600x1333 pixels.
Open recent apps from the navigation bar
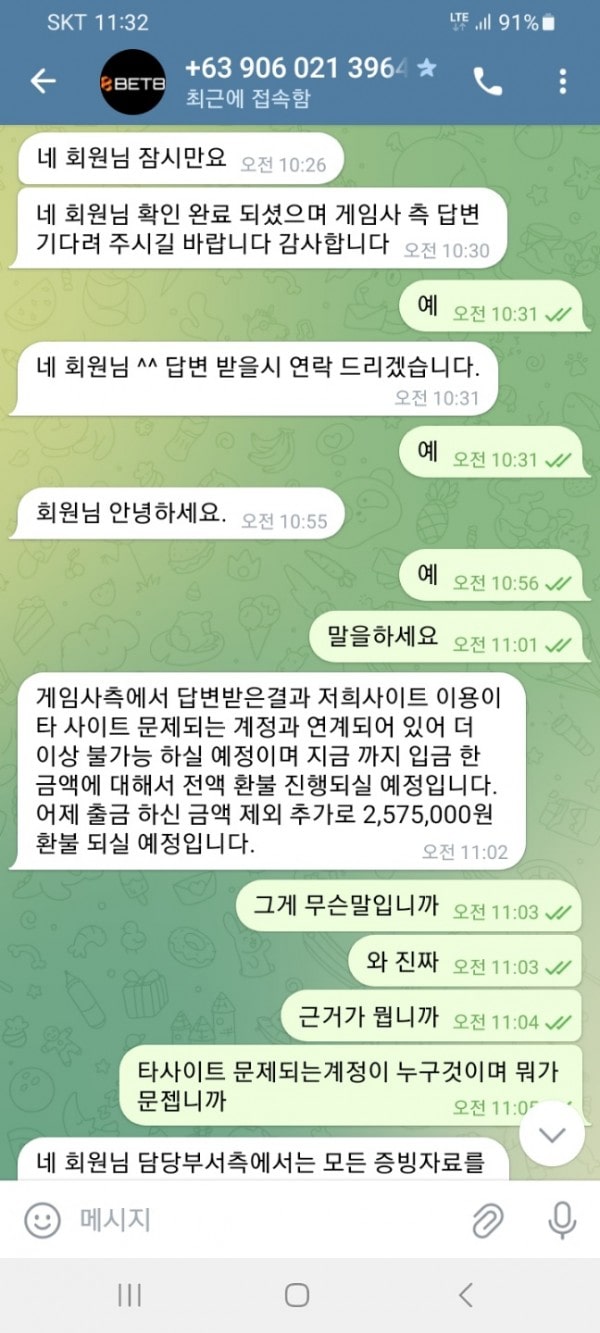tap(129, 1295)
